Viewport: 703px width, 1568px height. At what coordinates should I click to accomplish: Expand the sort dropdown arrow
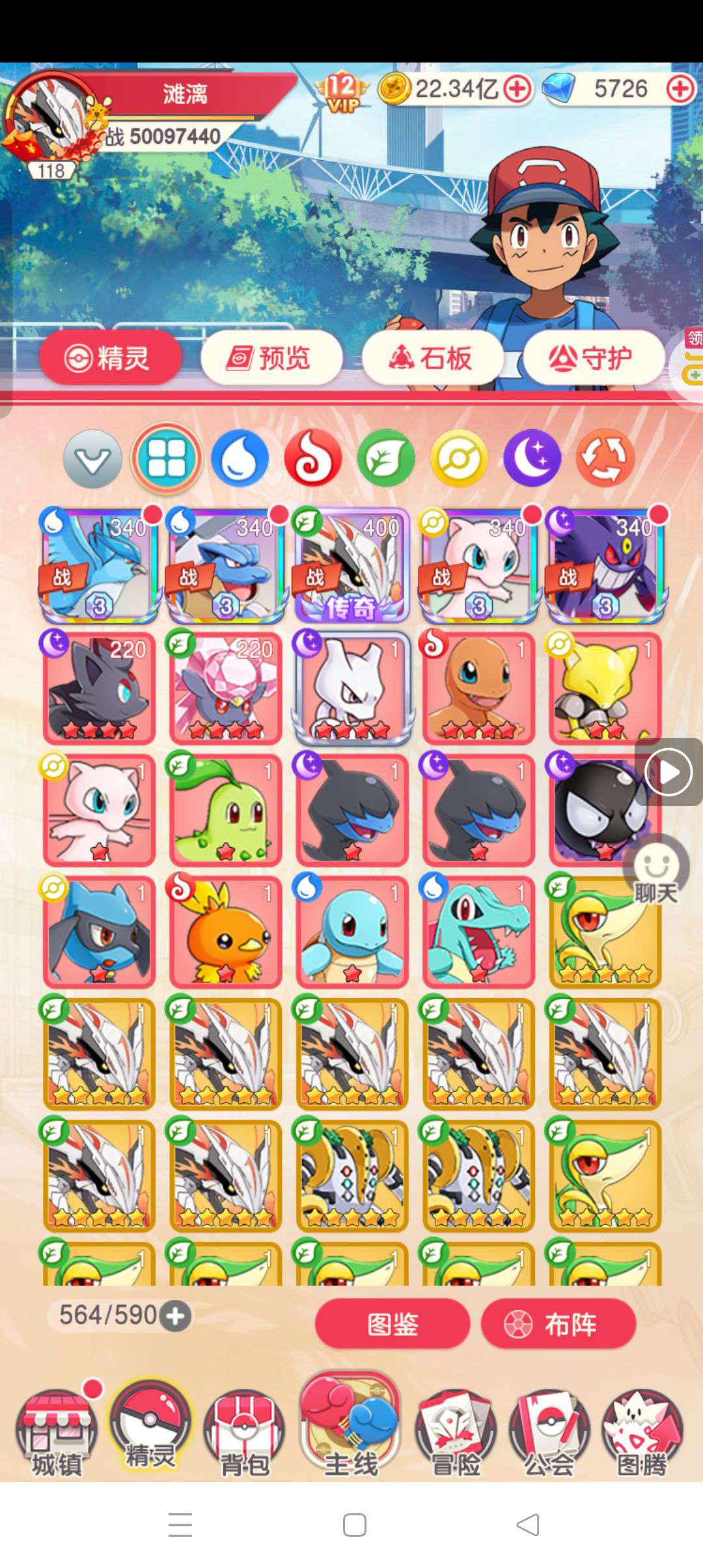(92, 459)
